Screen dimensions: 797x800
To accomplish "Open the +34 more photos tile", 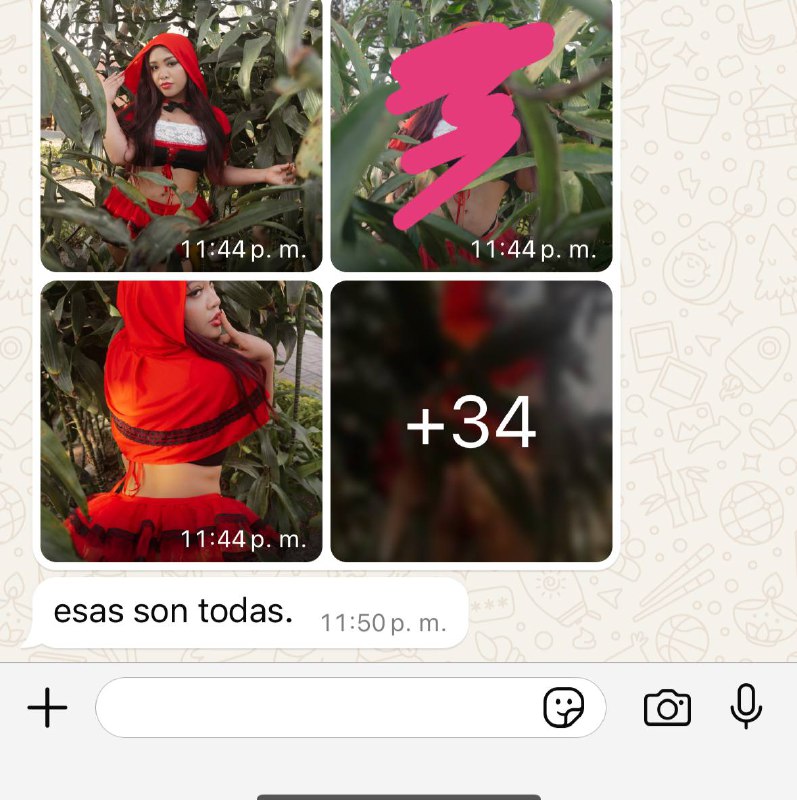I will (x=471, y=421).
